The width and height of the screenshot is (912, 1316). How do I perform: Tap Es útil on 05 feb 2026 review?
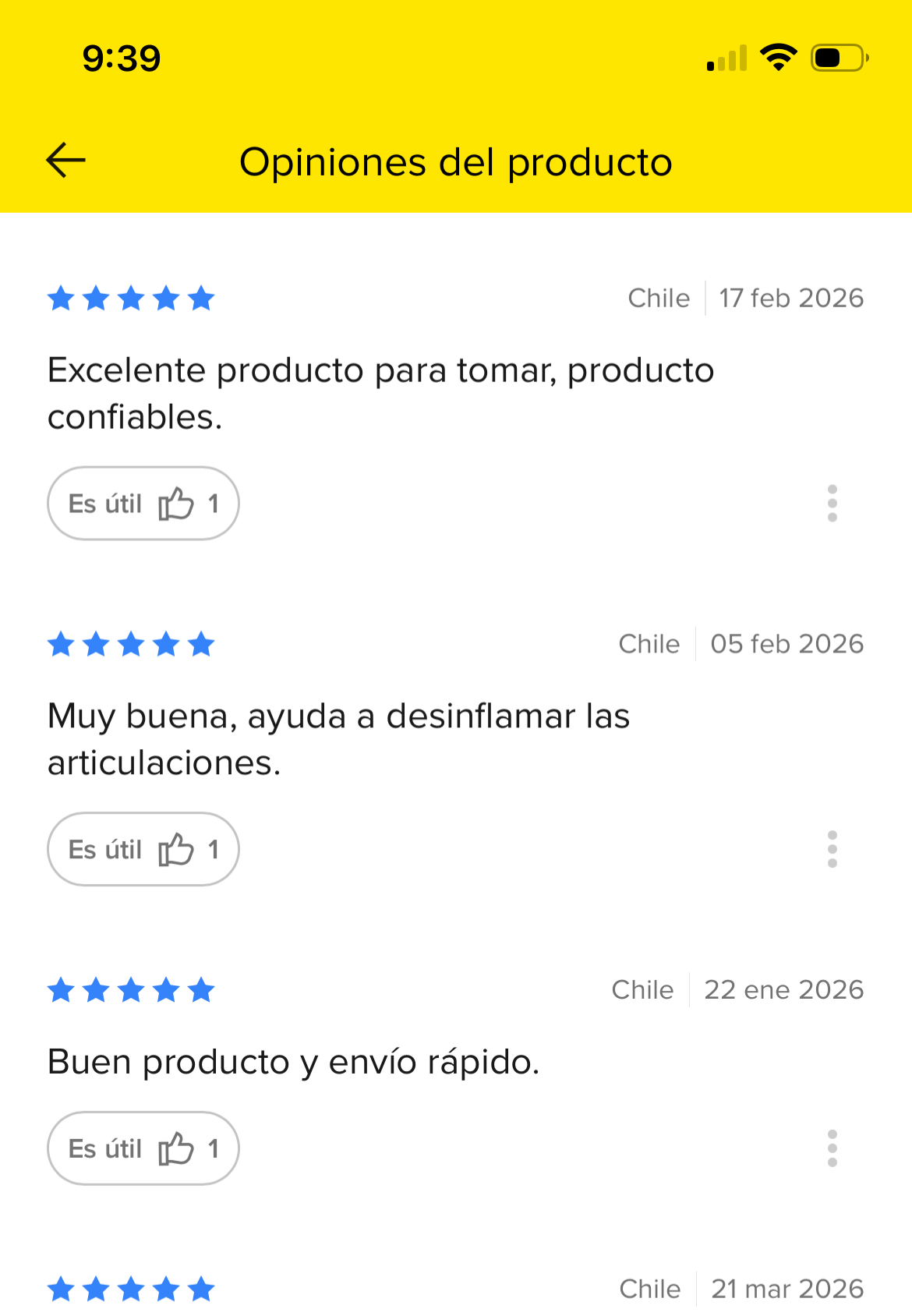tap(143, 849)
